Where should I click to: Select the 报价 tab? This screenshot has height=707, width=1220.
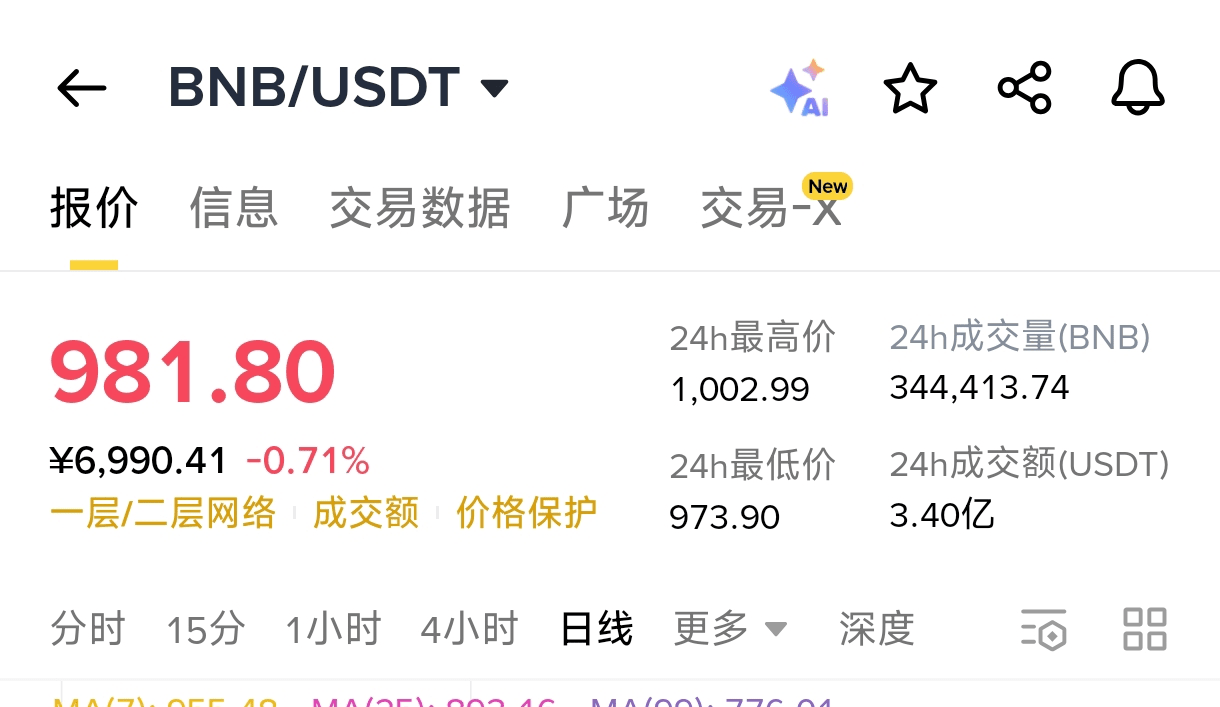point(94,208)
